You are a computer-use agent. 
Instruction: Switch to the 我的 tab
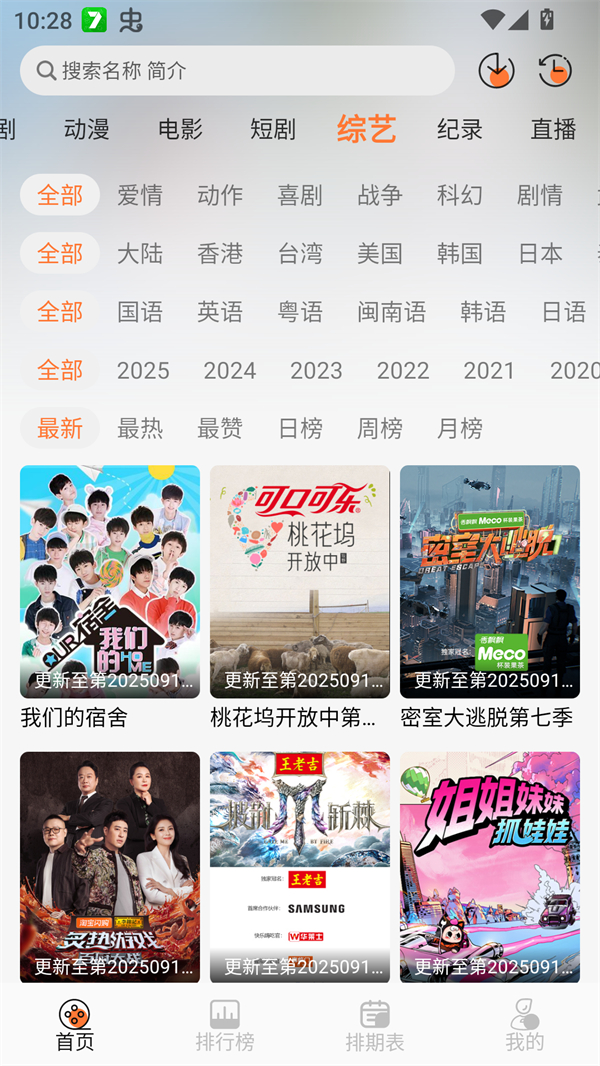click(x=525, y=1026)
